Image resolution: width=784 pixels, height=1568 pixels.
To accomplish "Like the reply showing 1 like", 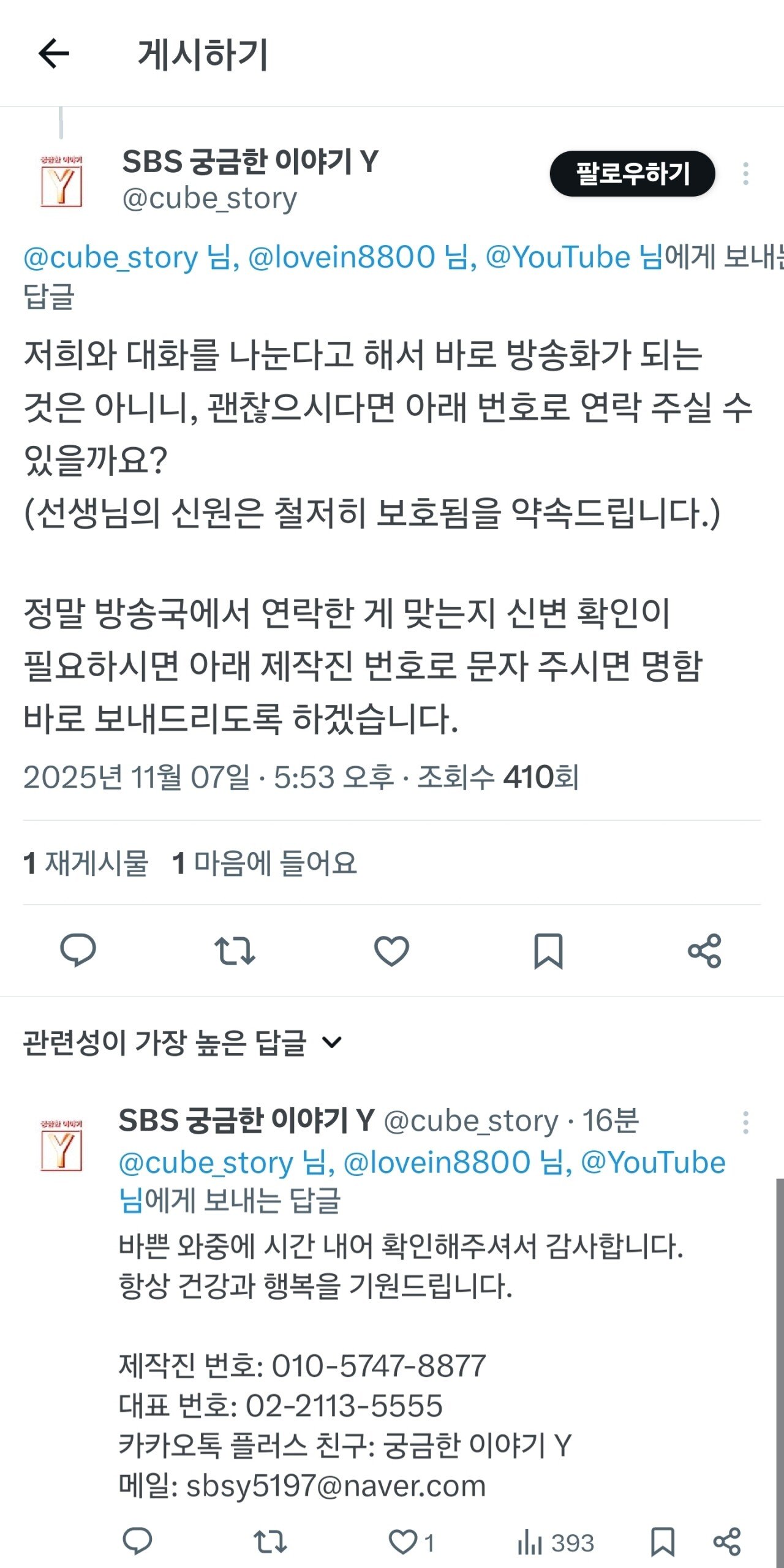I will (404, 1541).
